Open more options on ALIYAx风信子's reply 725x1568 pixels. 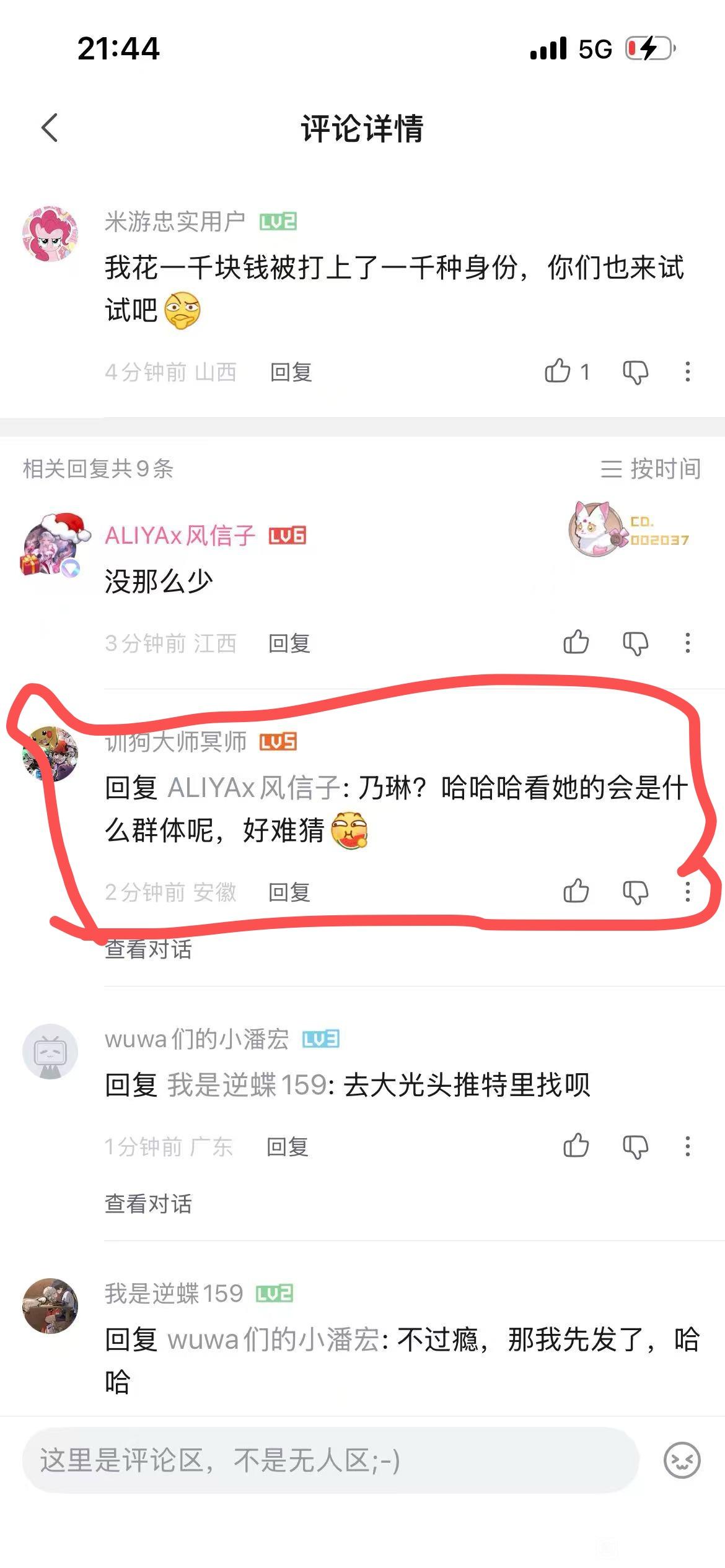tap(687, 643)
